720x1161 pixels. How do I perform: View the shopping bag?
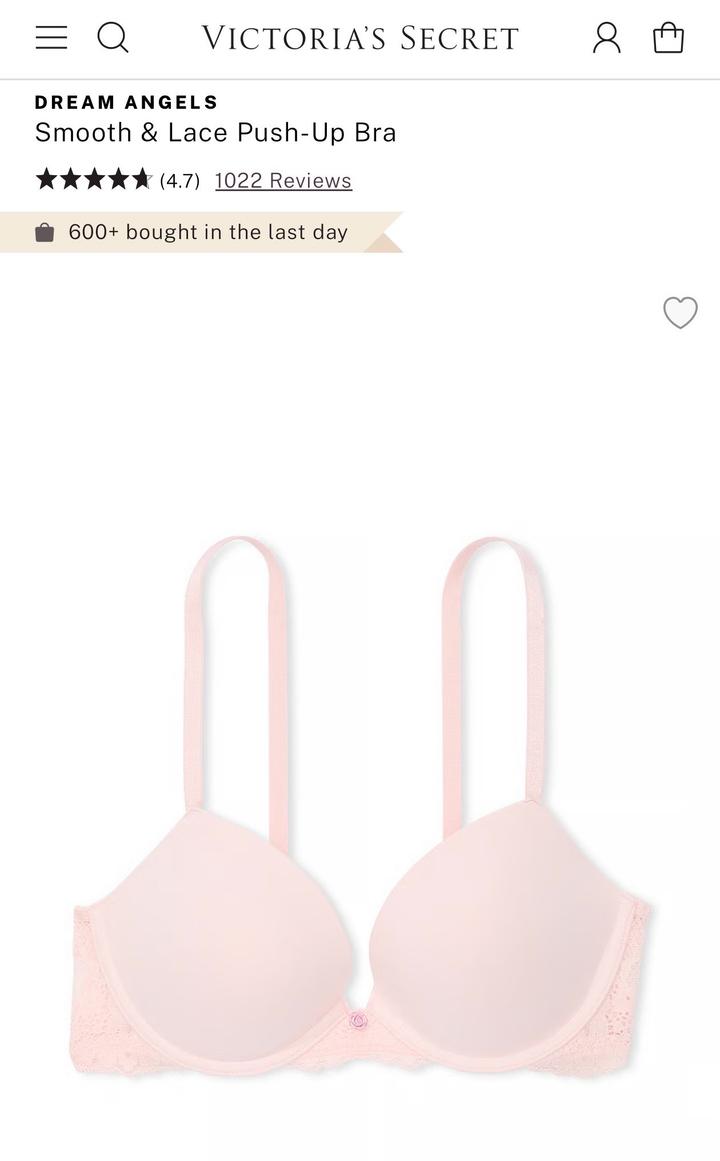(x=668, y=38)
